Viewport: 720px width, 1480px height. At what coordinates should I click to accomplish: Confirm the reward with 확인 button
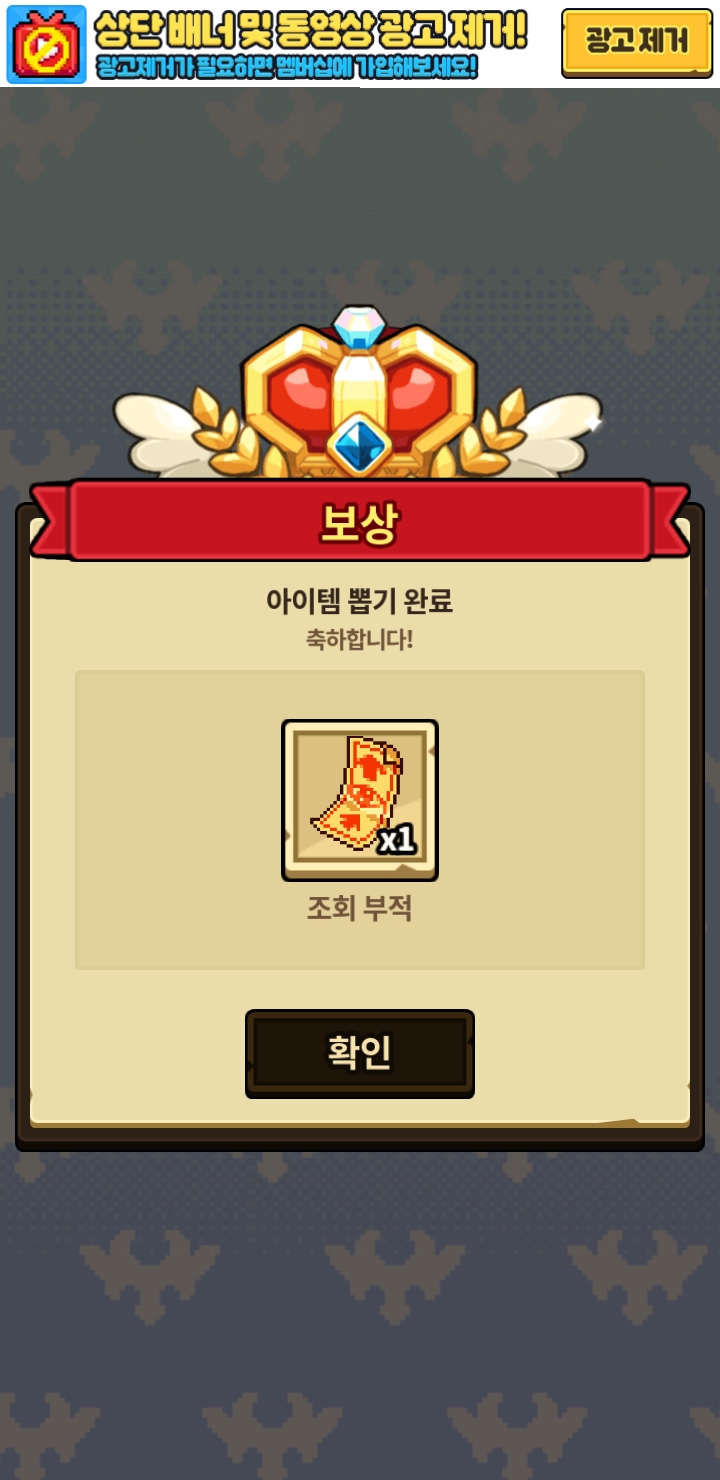click(x=360, y=1053)
